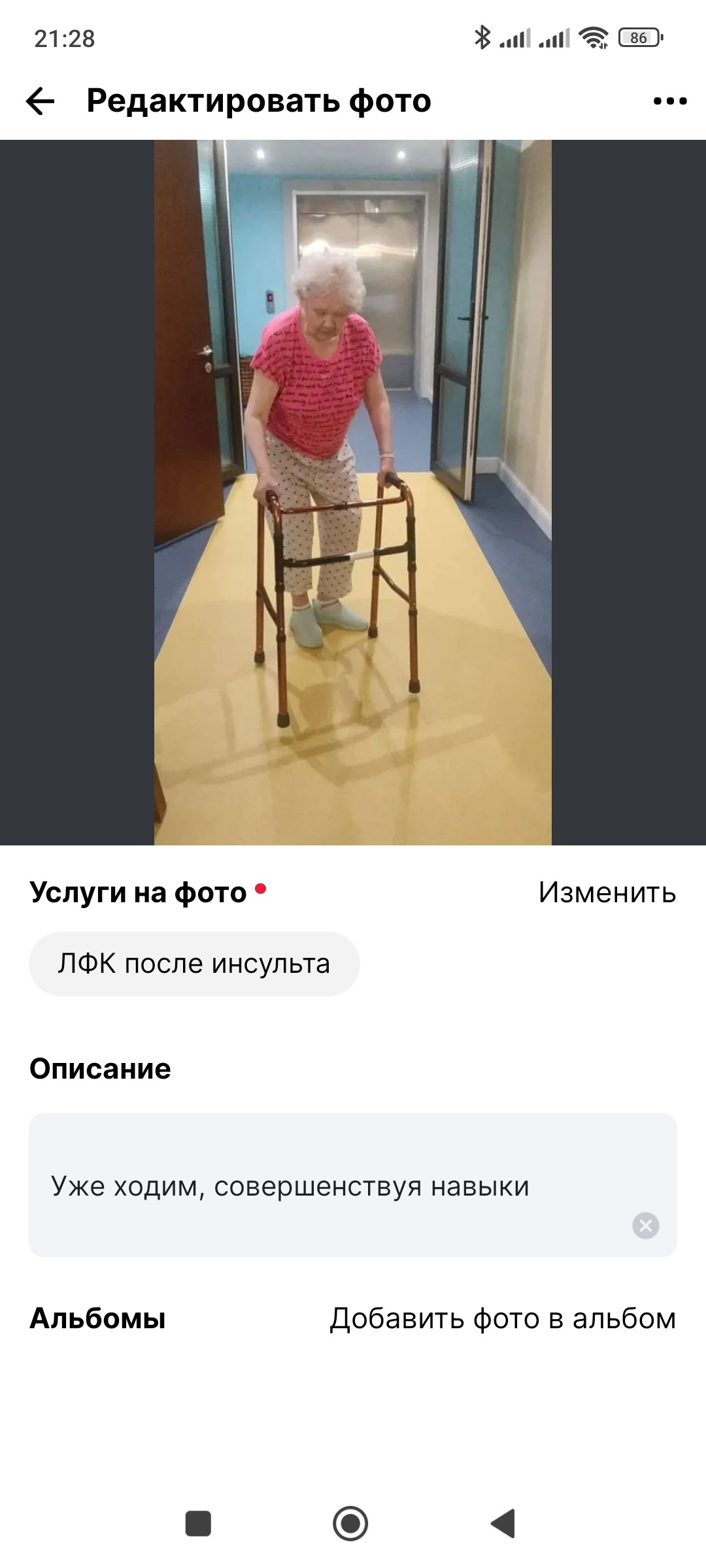Tap Добавить фото в альбом
This screenshot has width=706, height=1568.
coord(503,1318)
